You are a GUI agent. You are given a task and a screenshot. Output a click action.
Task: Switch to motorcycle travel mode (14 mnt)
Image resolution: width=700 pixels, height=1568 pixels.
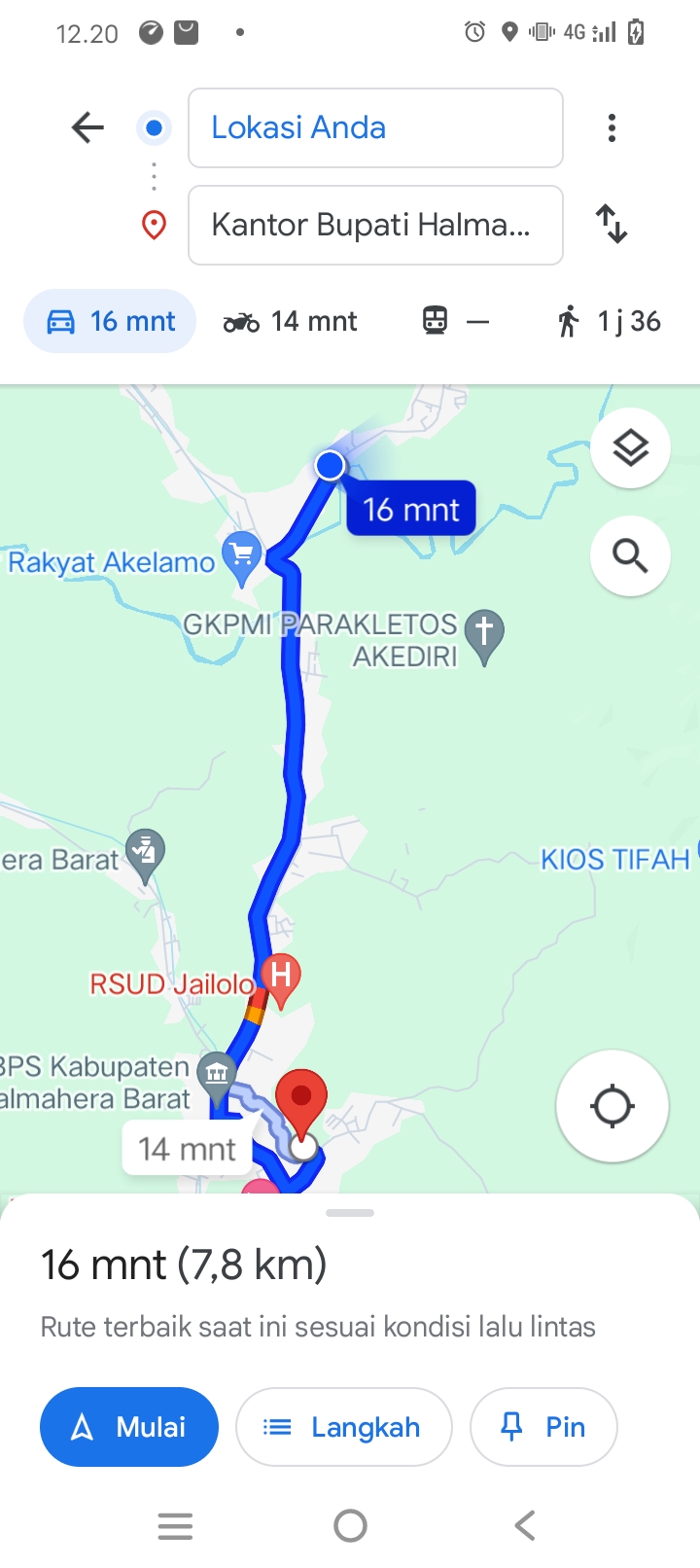click(290, 321)
